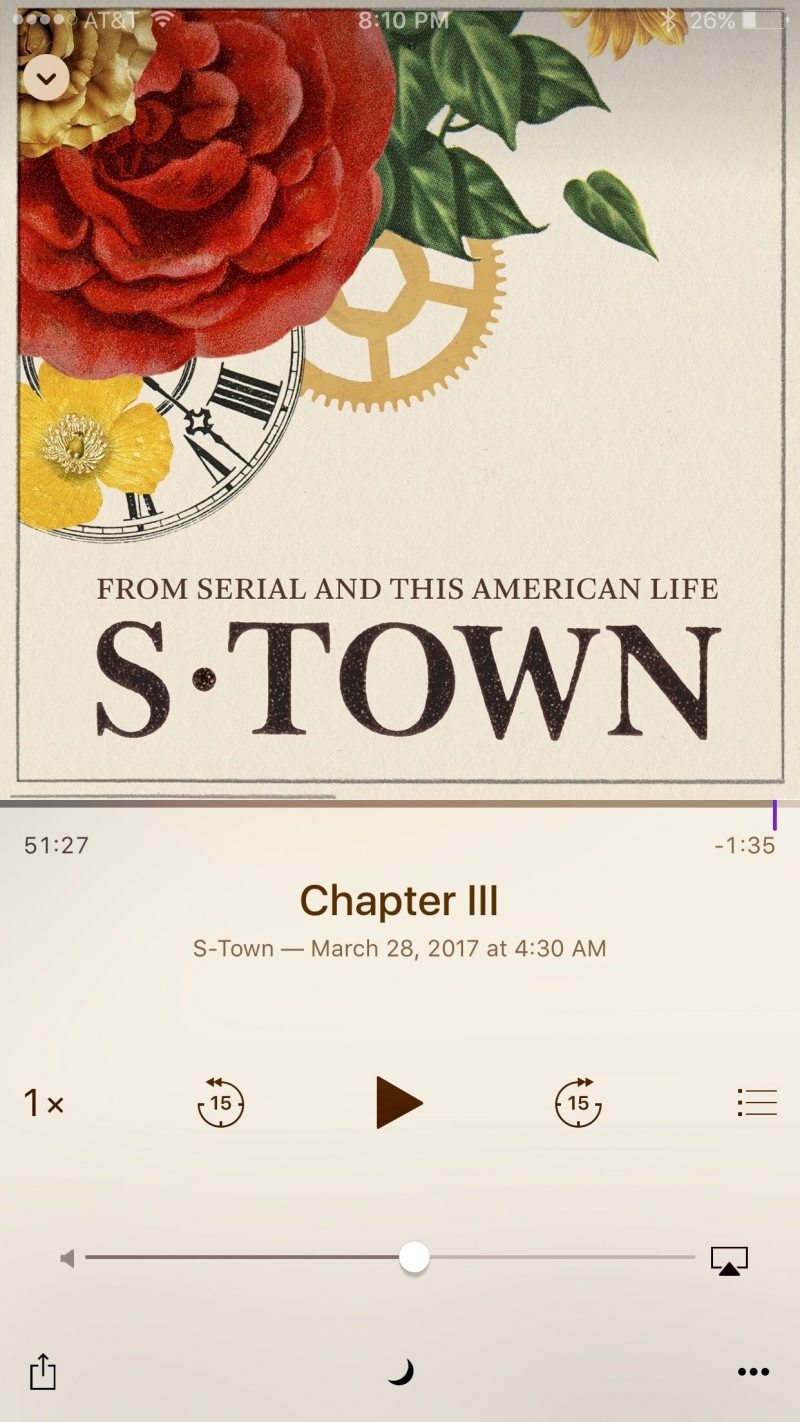Viewport: 800px width, 1422px height.
Task: Play Chapter III
Action: click(x=399, y=1103)
